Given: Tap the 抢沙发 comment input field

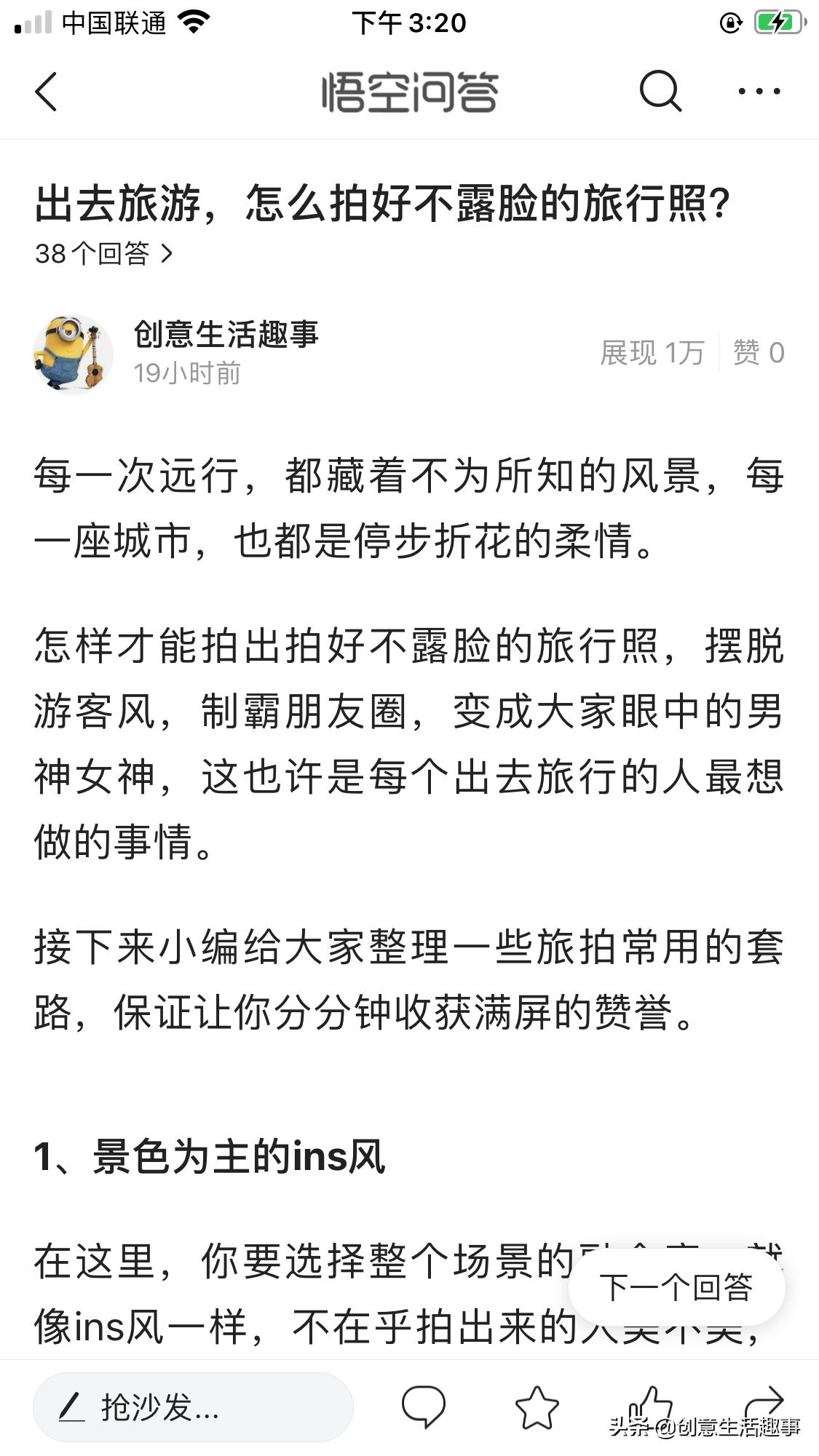Looking at the screenshot, I should (193, 1407).
